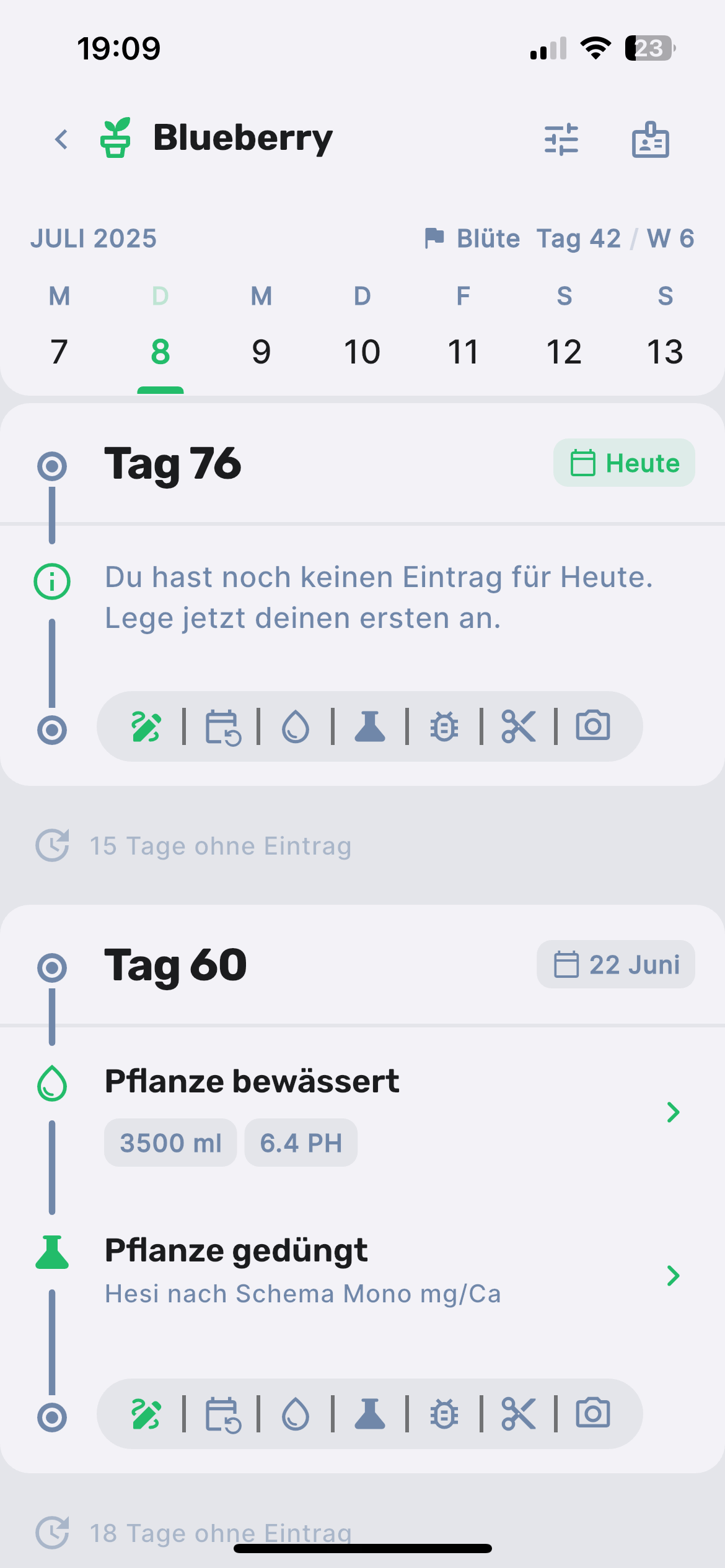Image resolution: width=725 pixels, height=1568 pixels.
Task: Add a watering entry for Tag 76
Action: coord(296,726)
